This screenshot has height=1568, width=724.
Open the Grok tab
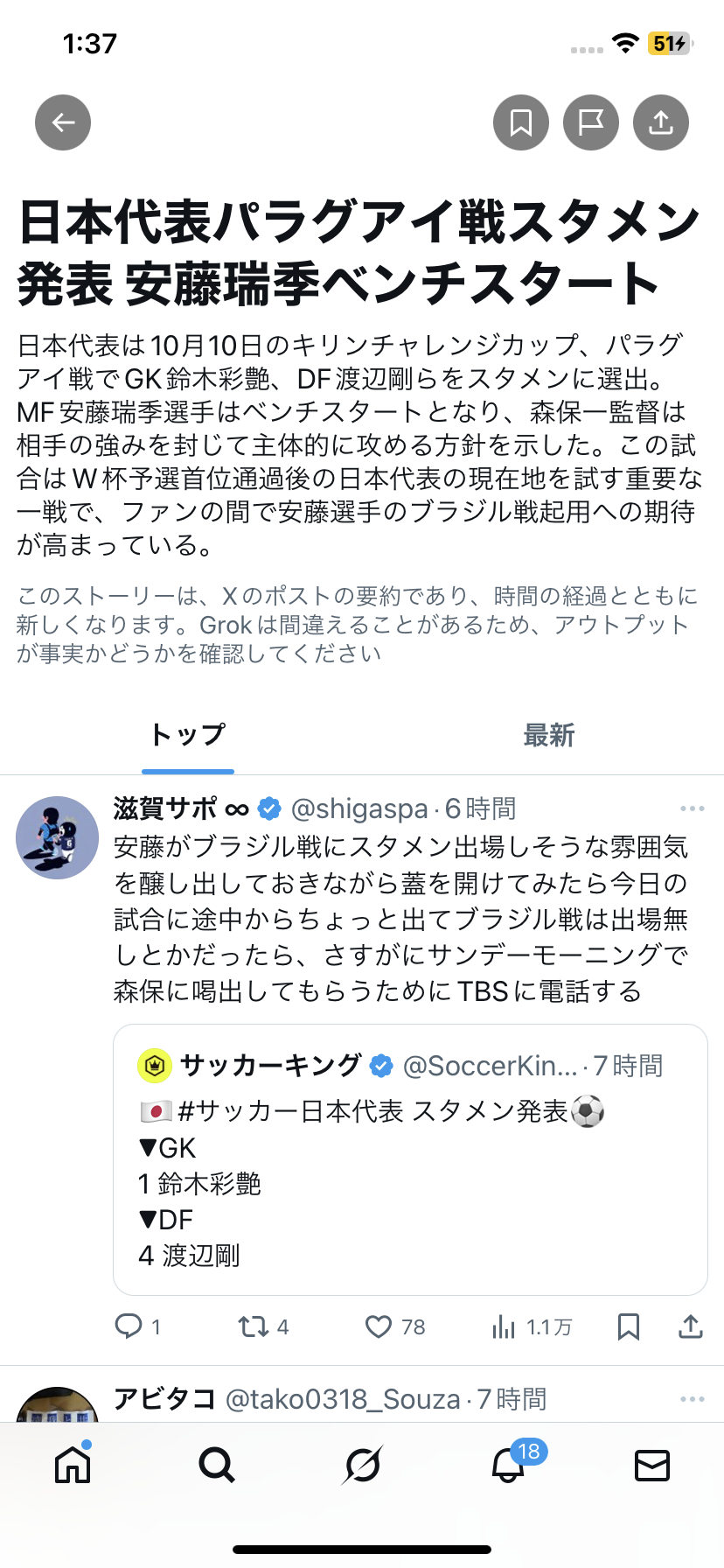click(x=362, y=1464)
